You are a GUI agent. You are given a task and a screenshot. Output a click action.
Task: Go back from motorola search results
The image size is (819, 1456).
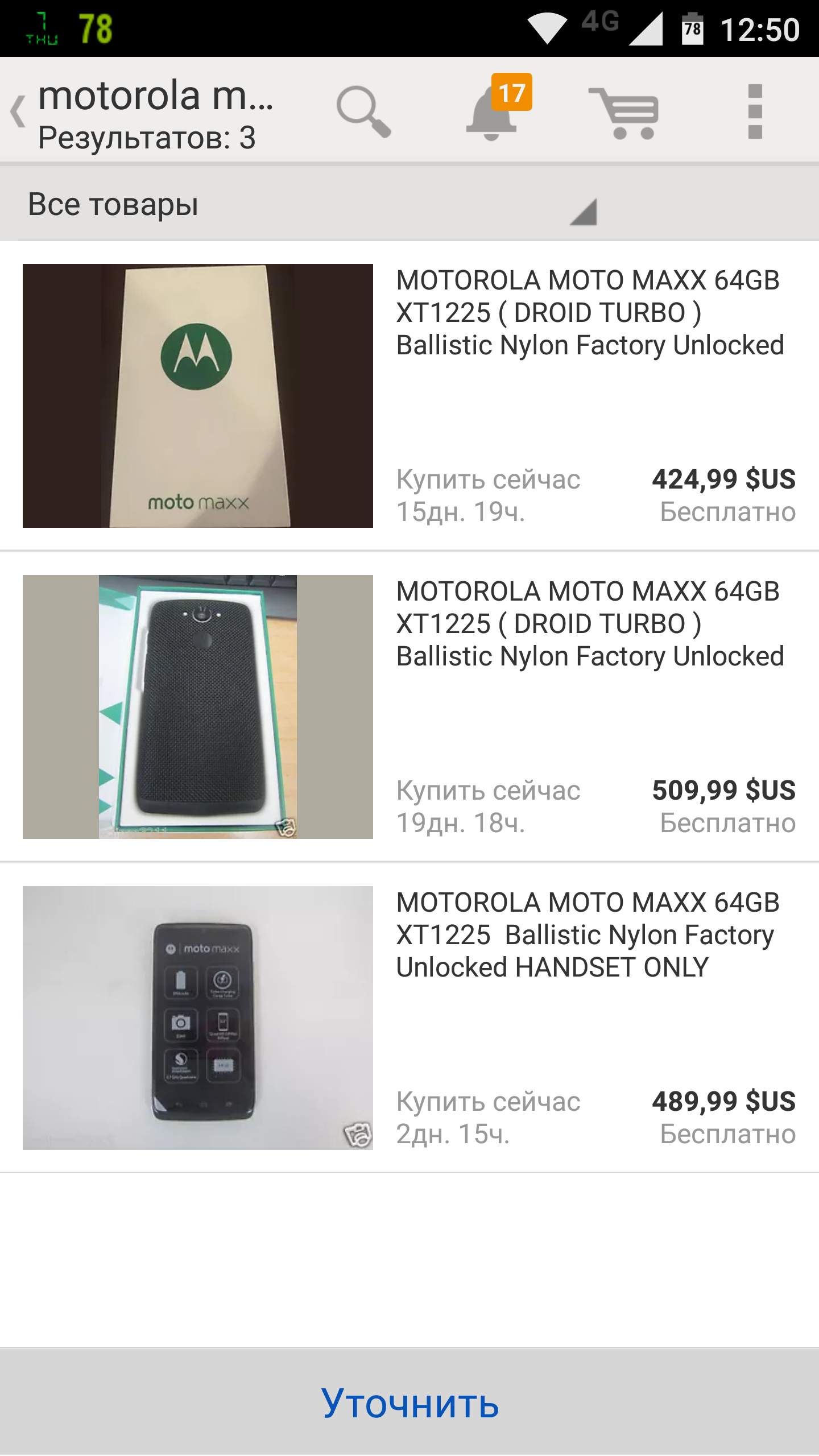pos(18,111)
